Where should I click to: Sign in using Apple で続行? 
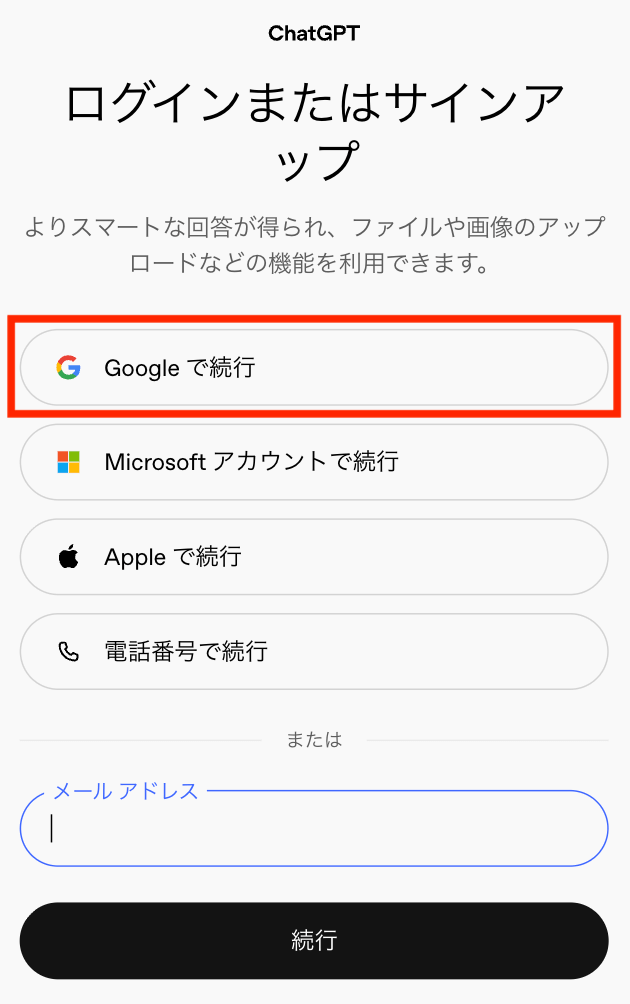click(314, 557)
